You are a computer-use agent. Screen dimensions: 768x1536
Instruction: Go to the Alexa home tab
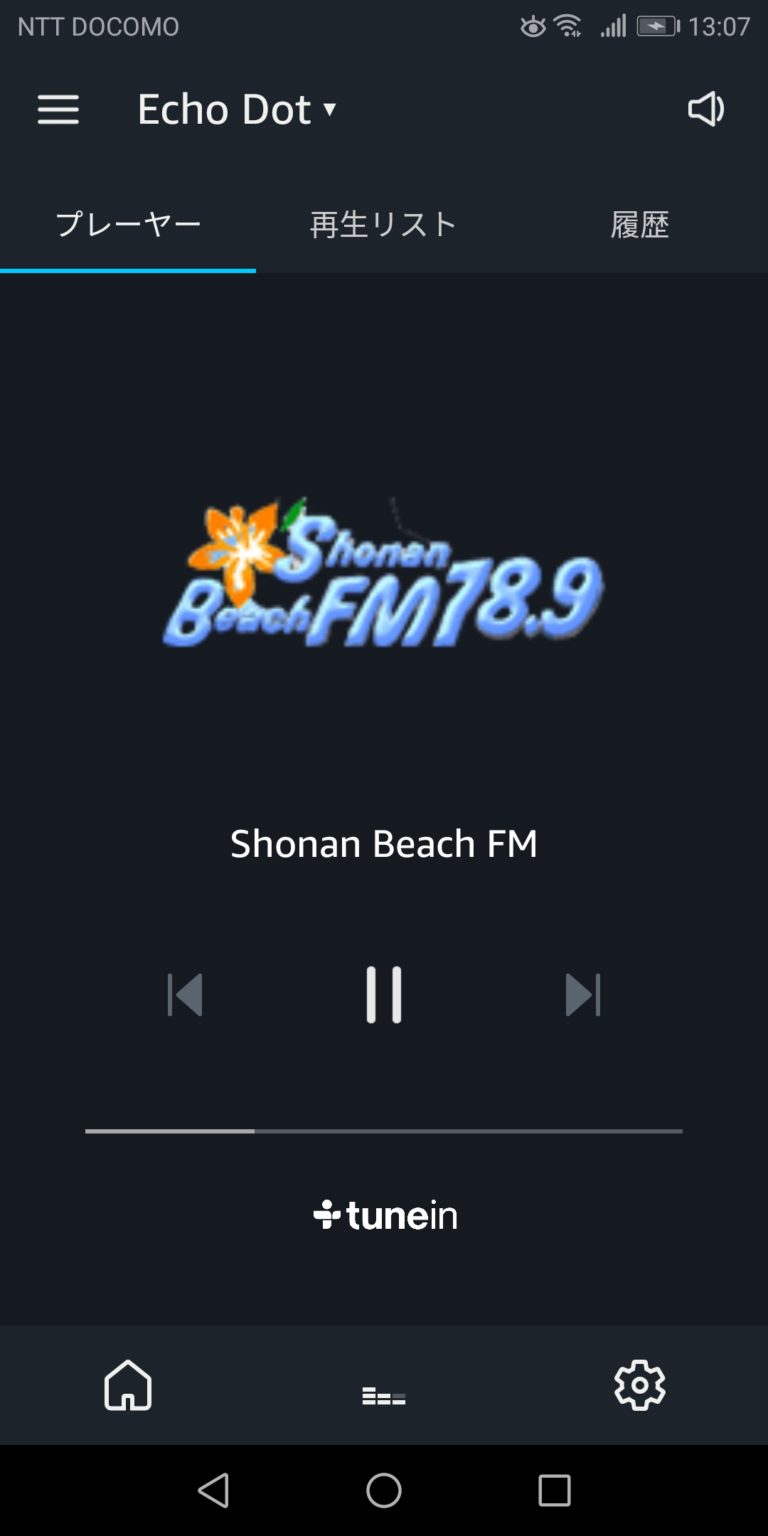(x=128, y=1386)
